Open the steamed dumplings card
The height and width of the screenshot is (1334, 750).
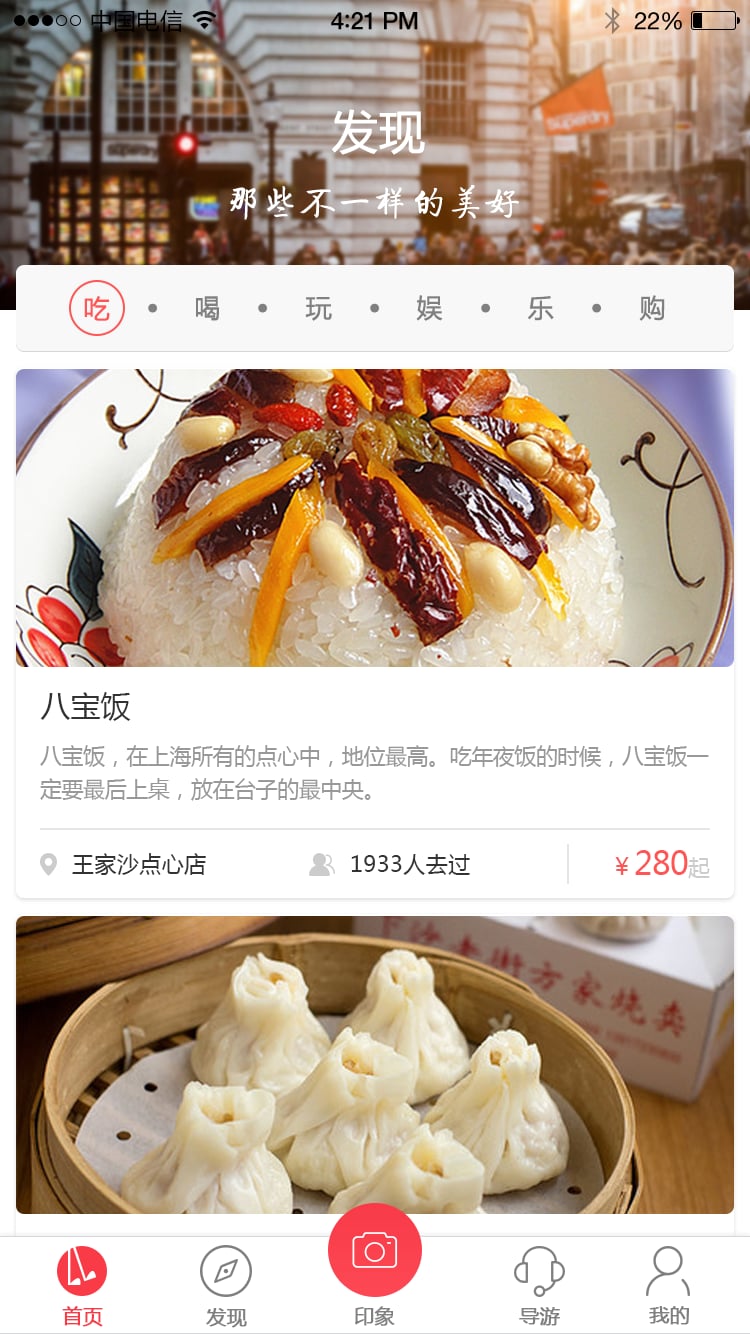tap(375, 1065)
